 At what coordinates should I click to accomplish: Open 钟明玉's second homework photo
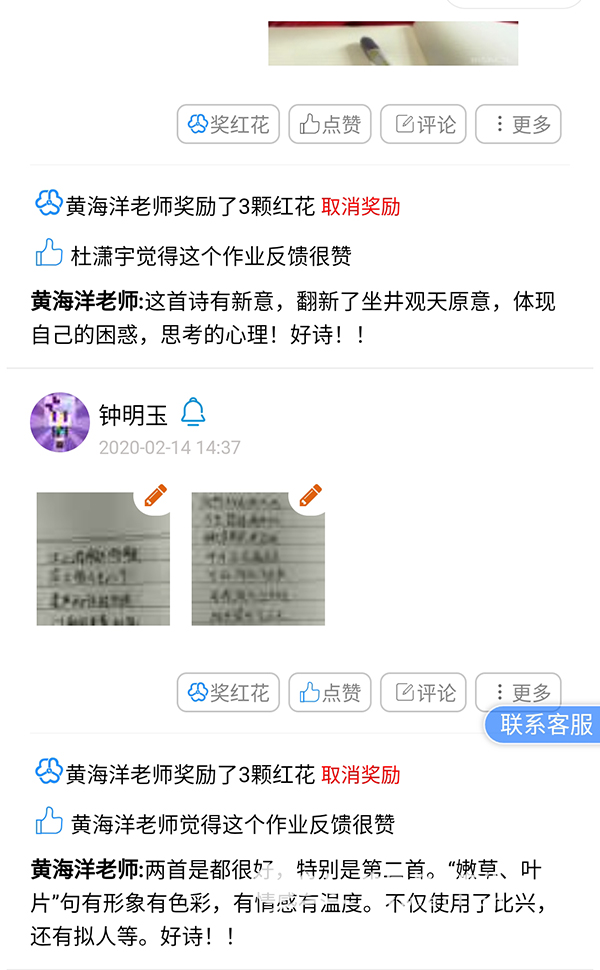258,559
